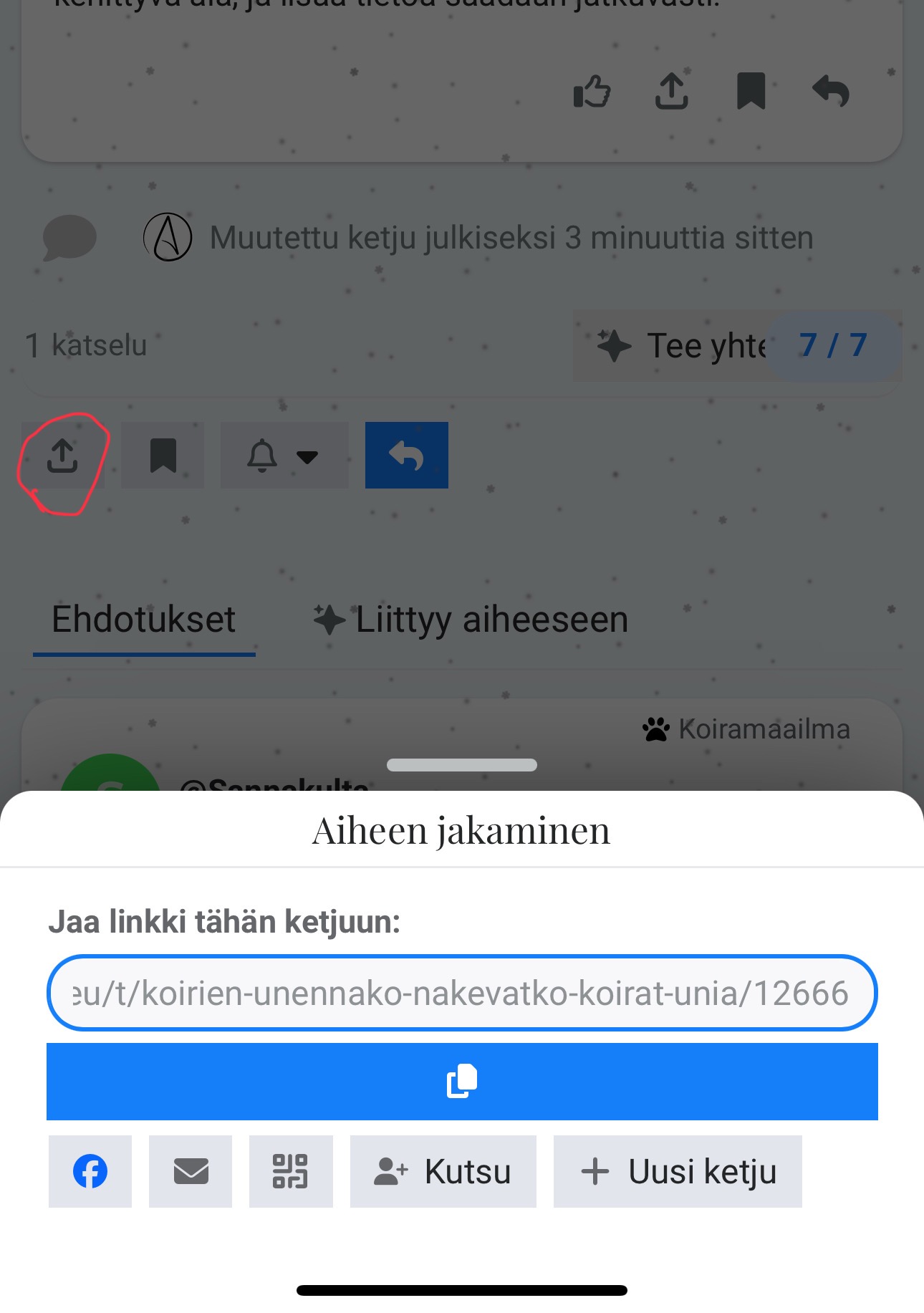The height and width of the screenshot is (1313, 924).
Task: Share the topic link by email
Action: (191, 1171)
